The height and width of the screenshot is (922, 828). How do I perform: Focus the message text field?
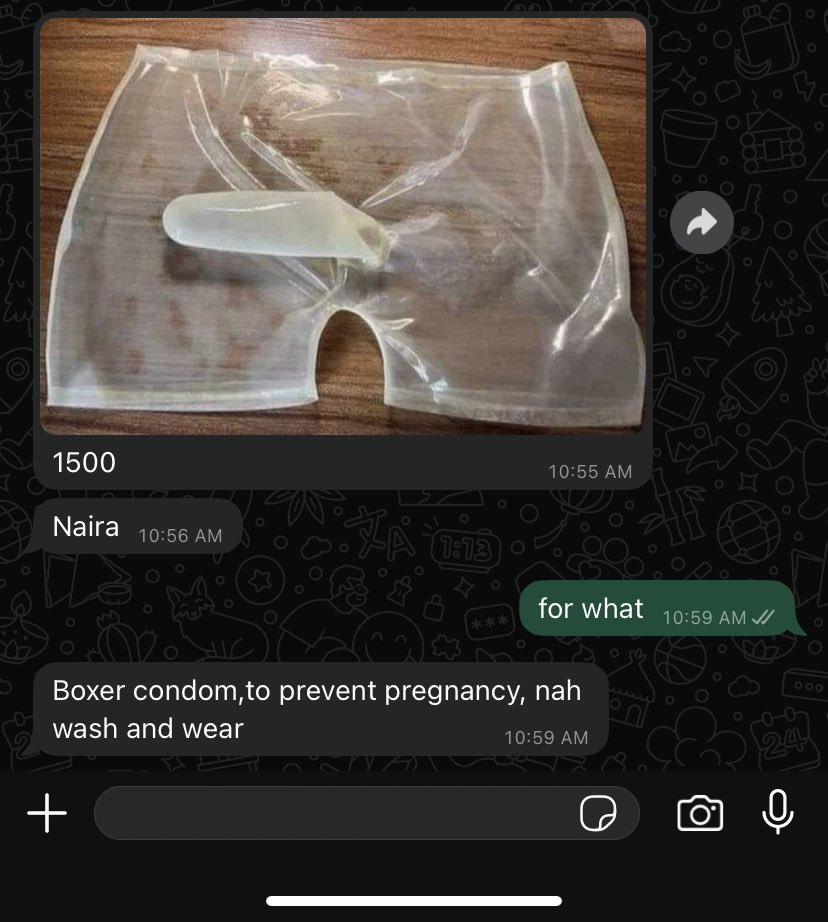[330, 813]
